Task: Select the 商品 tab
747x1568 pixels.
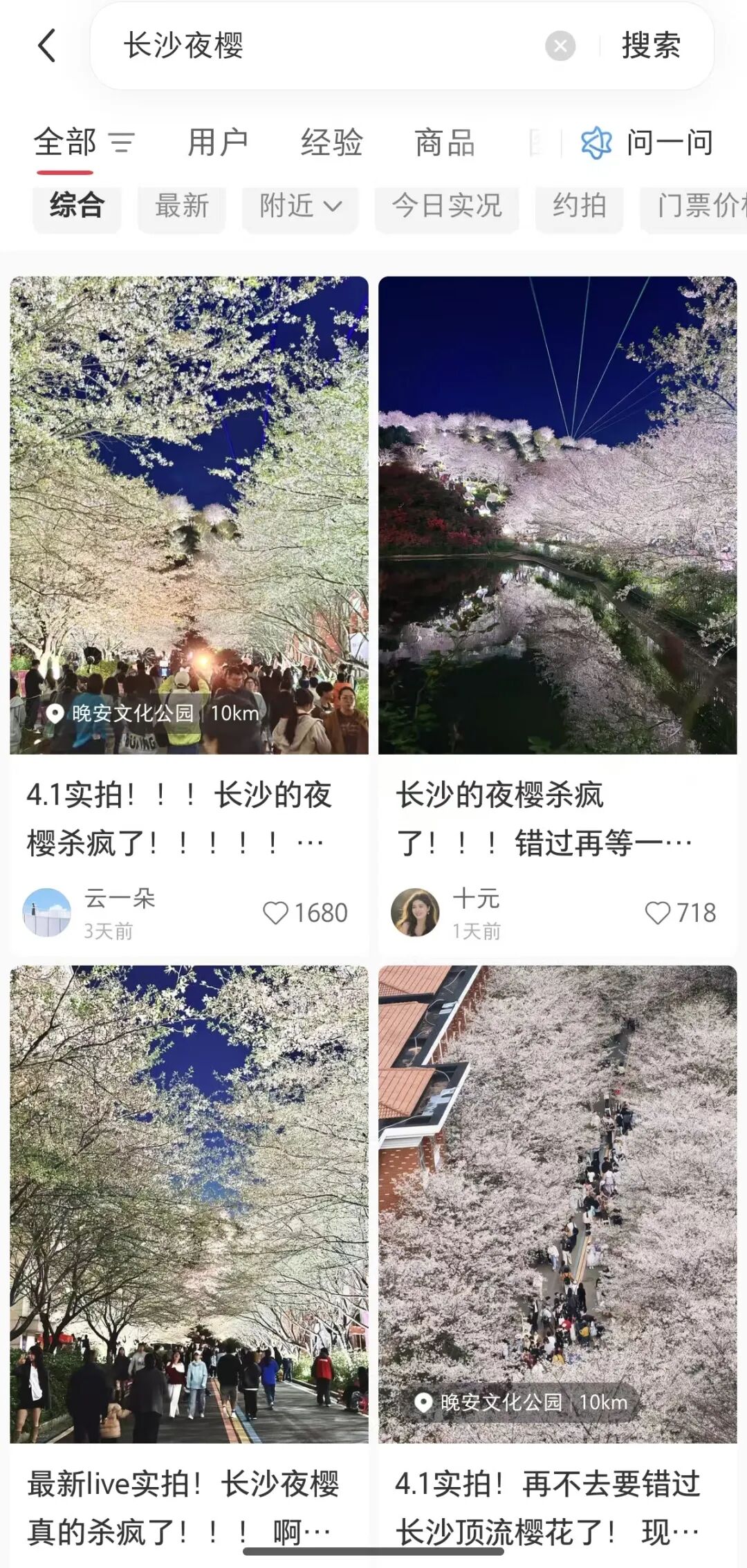Action: pos(444,142)
